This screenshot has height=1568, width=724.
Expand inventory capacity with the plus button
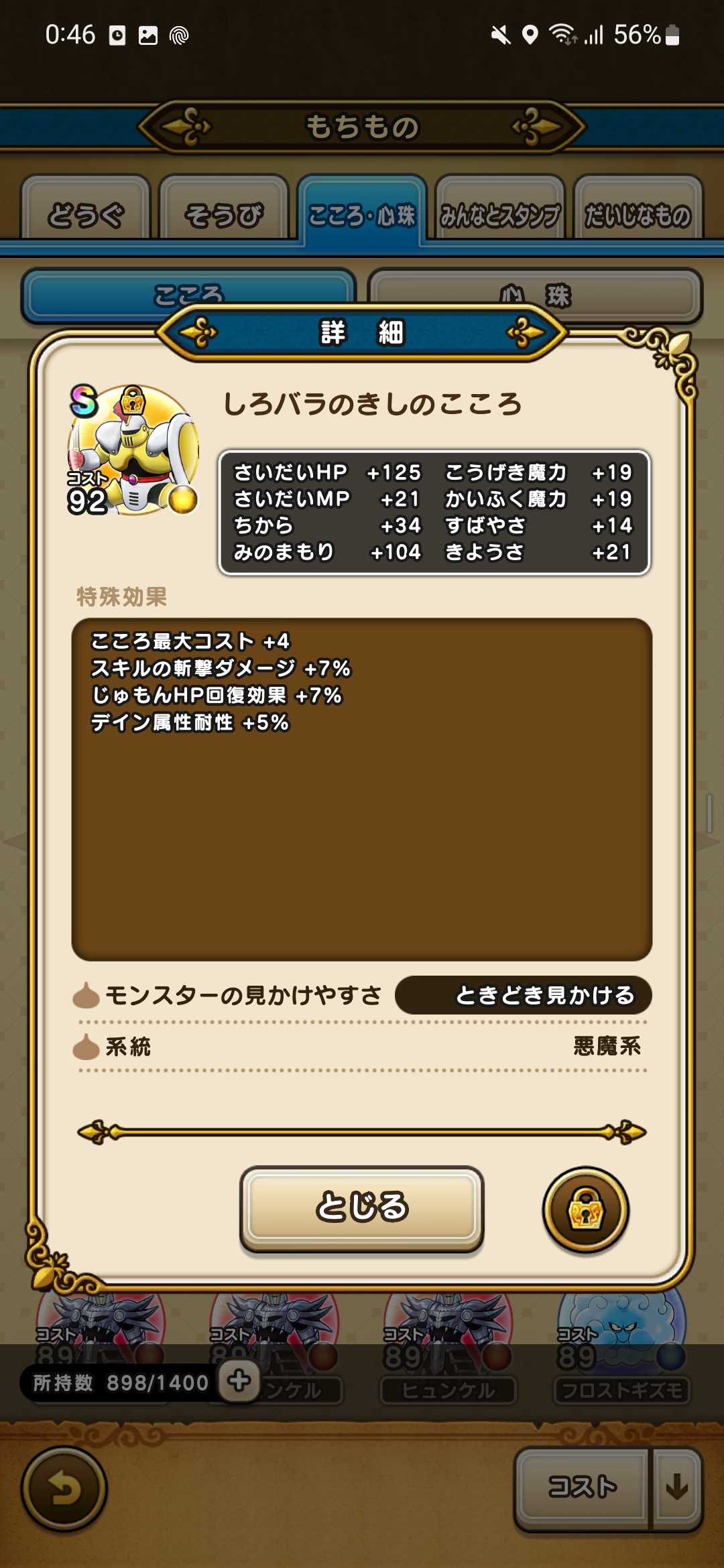[239, 1381]
